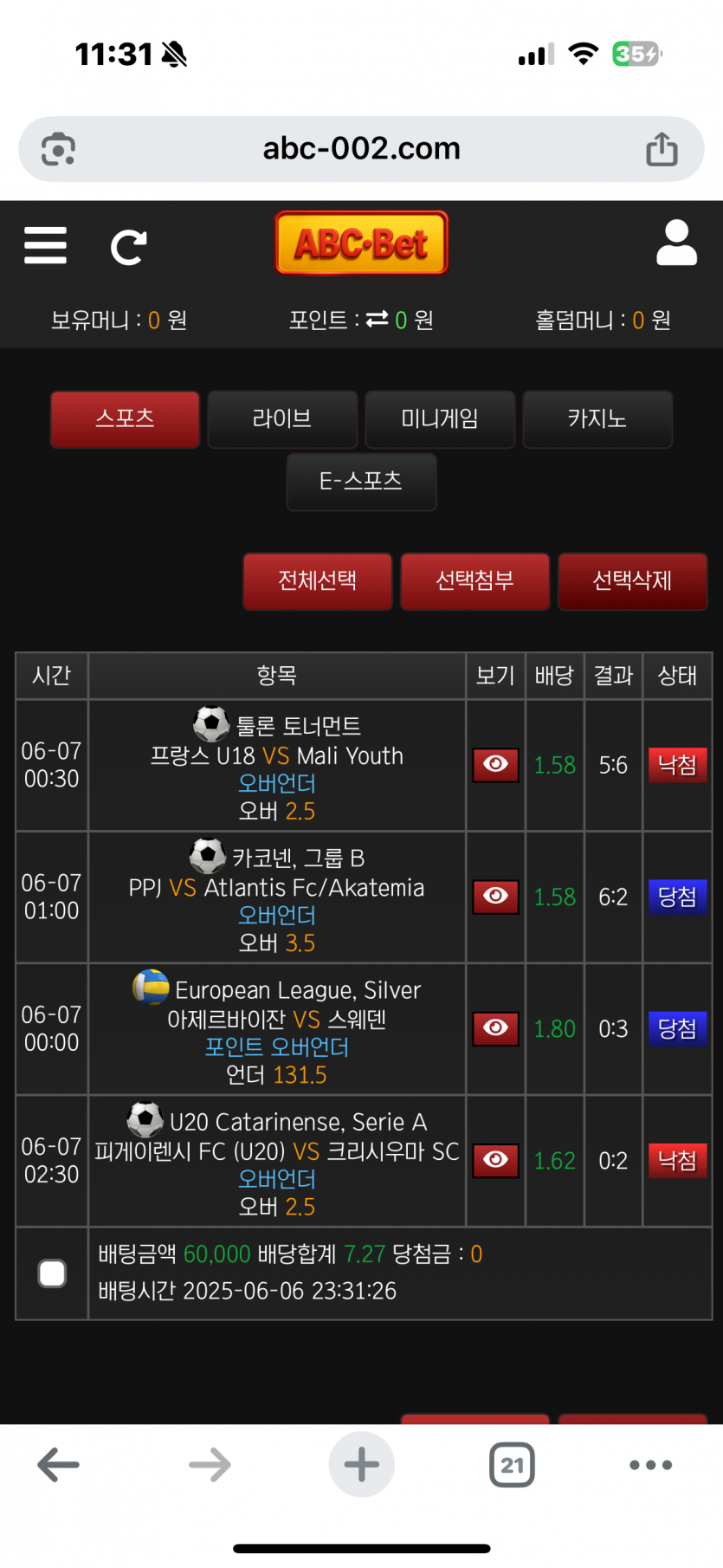View details for 프랑스 U18 vs Mali Youth
723x1568 pixels.
click(x=495, y=764)
